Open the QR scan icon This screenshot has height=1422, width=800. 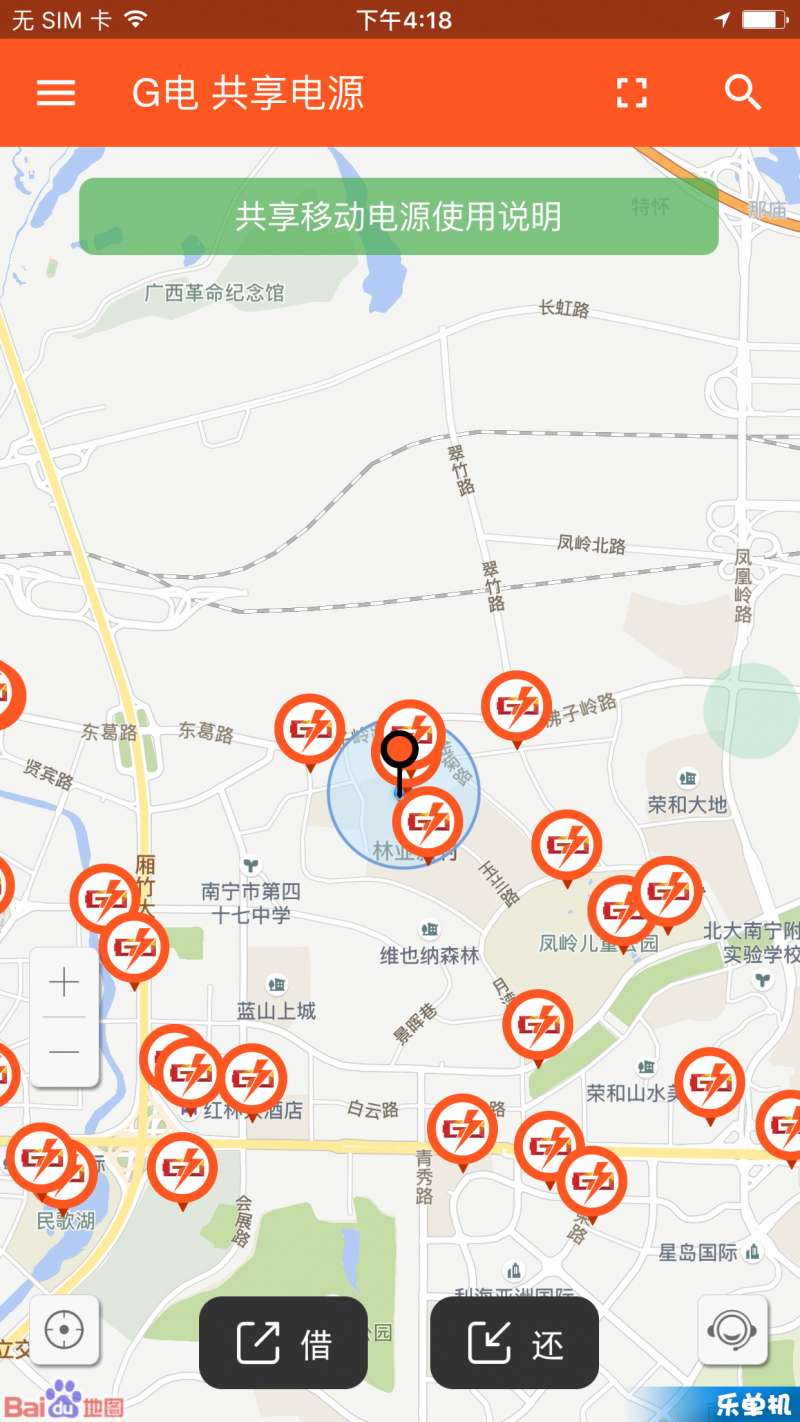(x=631, y=93)
